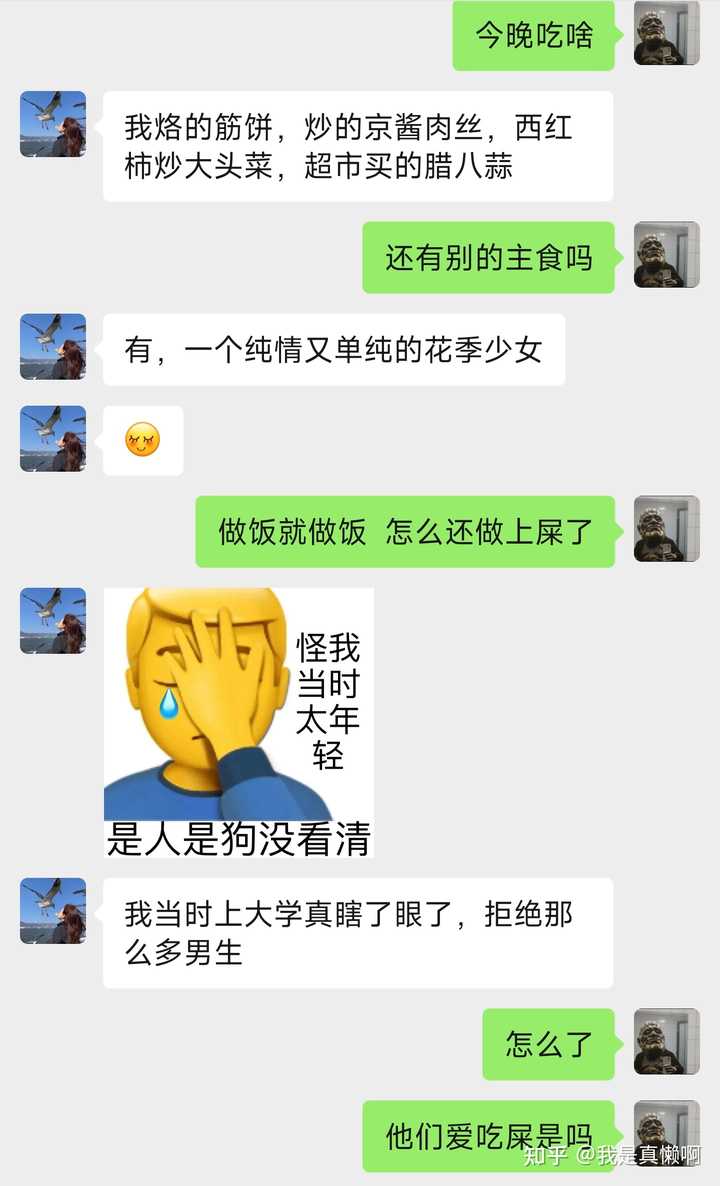
Task: Tap the avatar beside "还有别的主食吗"
Action: (666, 256)
